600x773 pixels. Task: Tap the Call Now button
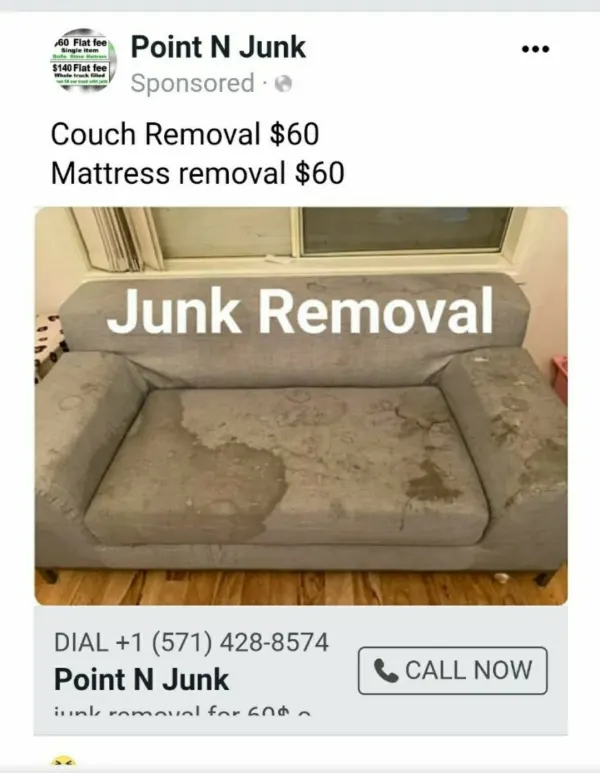tap(453, 671)
